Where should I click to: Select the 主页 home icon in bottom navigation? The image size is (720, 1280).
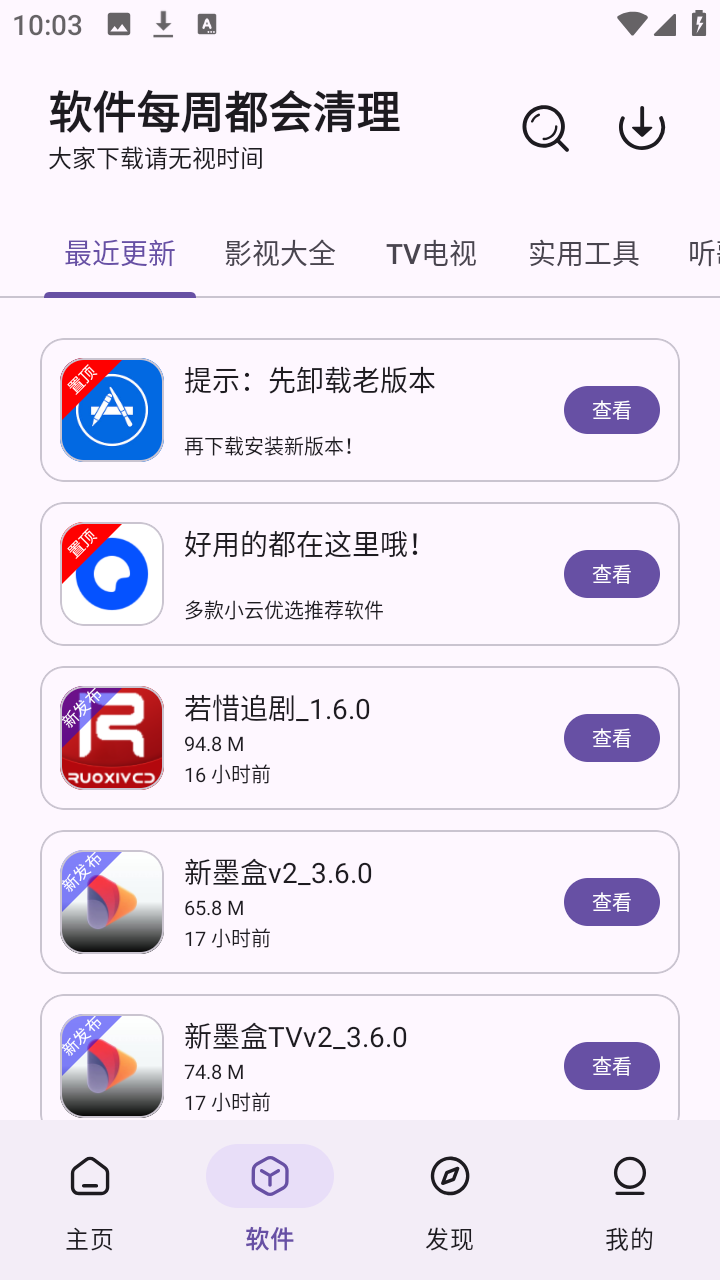(x=90, y=1177)
